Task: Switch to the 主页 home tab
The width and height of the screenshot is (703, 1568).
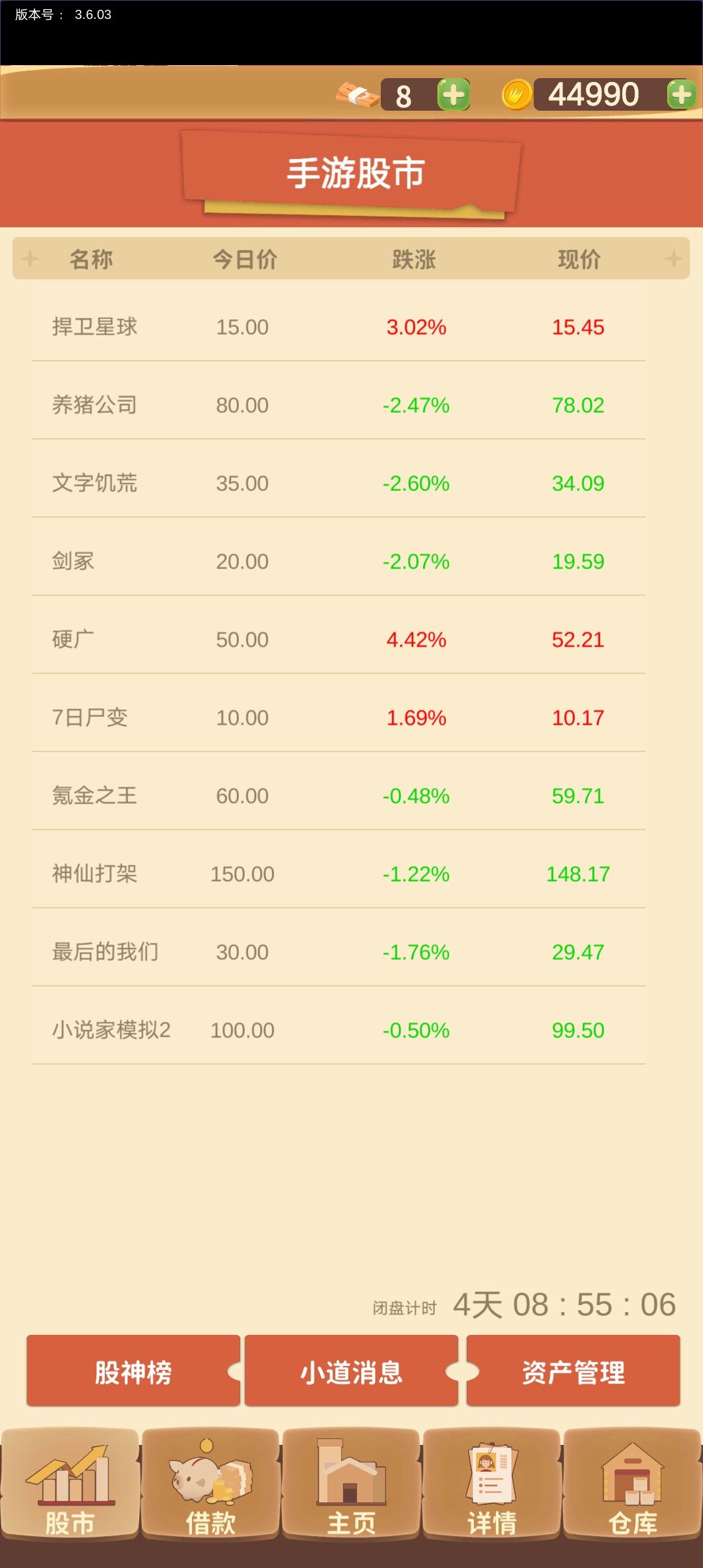Action: (351, 1485)
